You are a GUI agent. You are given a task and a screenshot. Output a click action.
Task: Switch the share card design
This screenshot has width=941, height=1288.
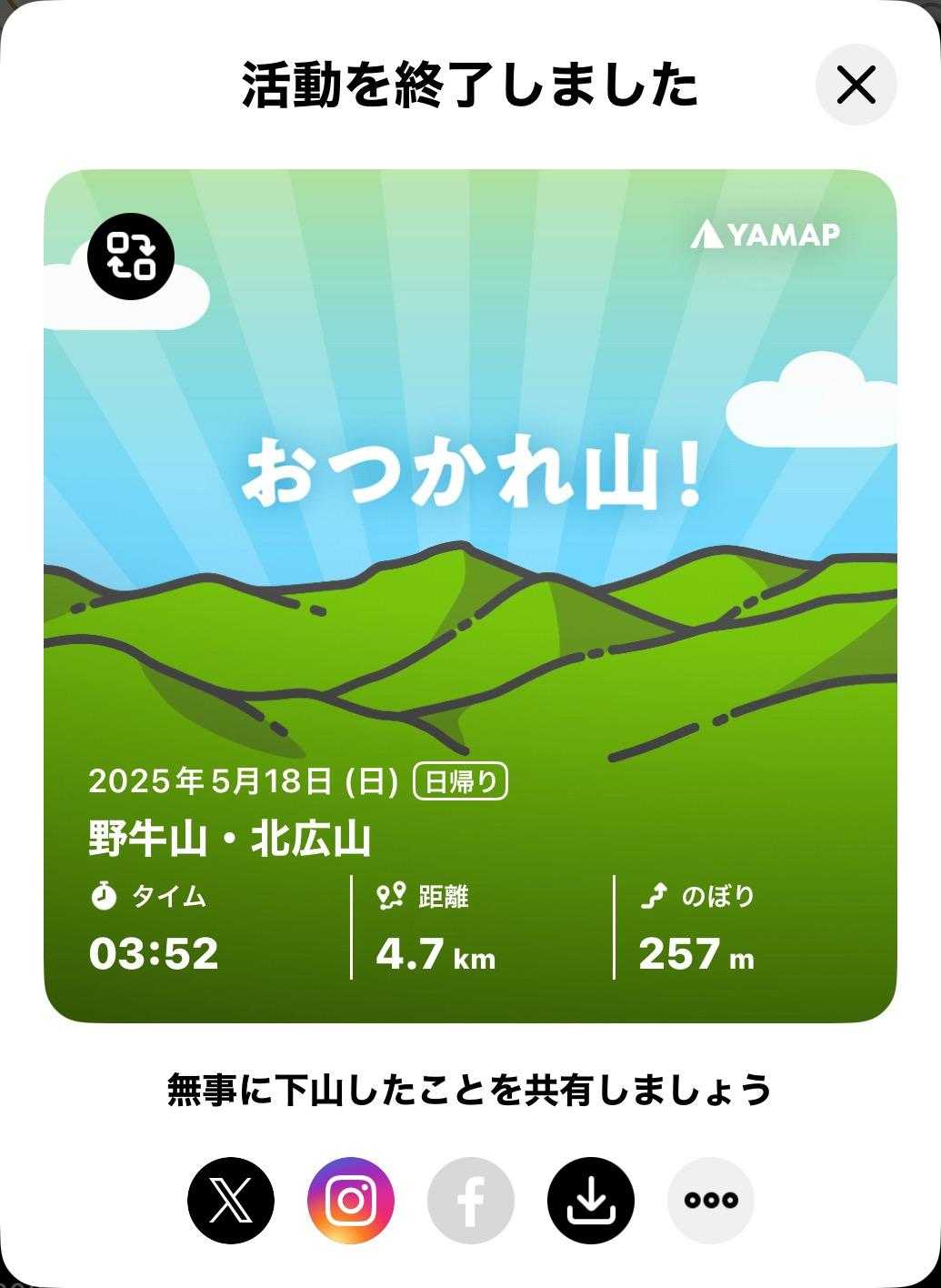(131, 257)
